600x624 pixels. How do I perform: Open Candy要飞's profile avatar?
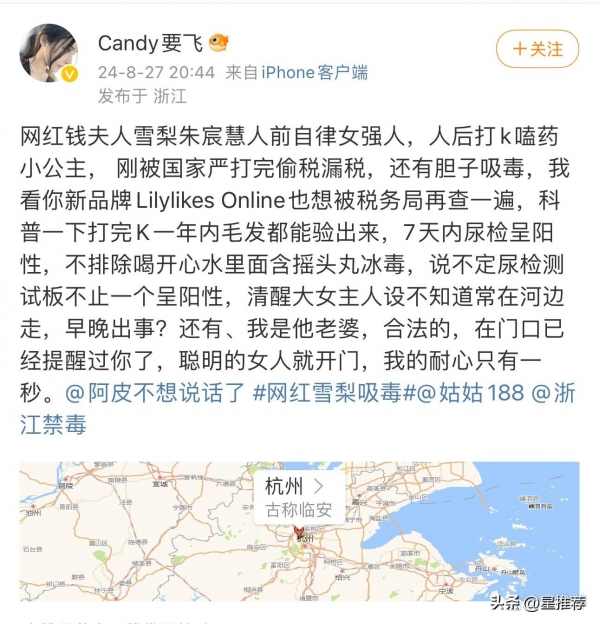pyautogui.click(x=48, y=53)
